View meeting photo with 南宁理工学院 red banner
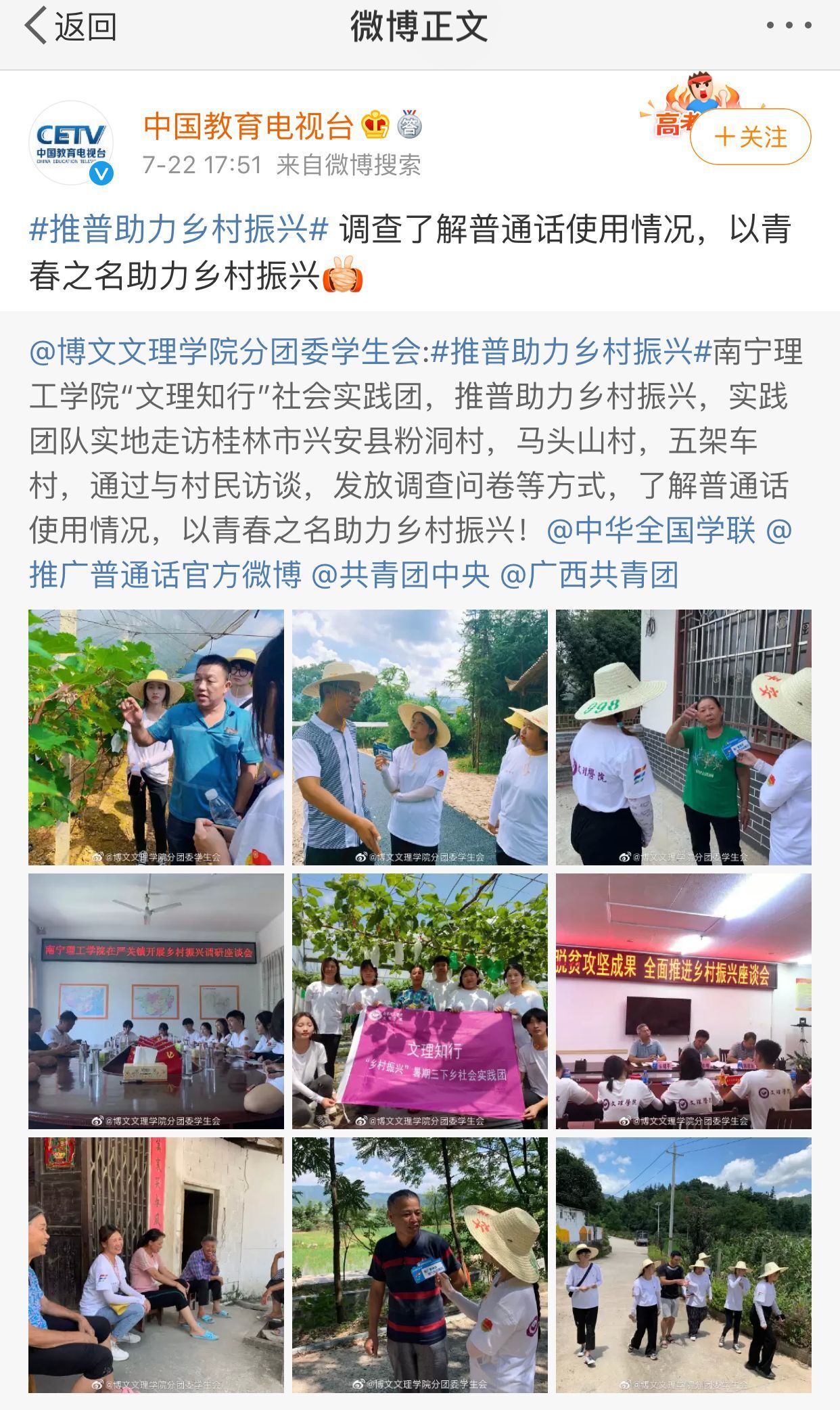 156,1001
